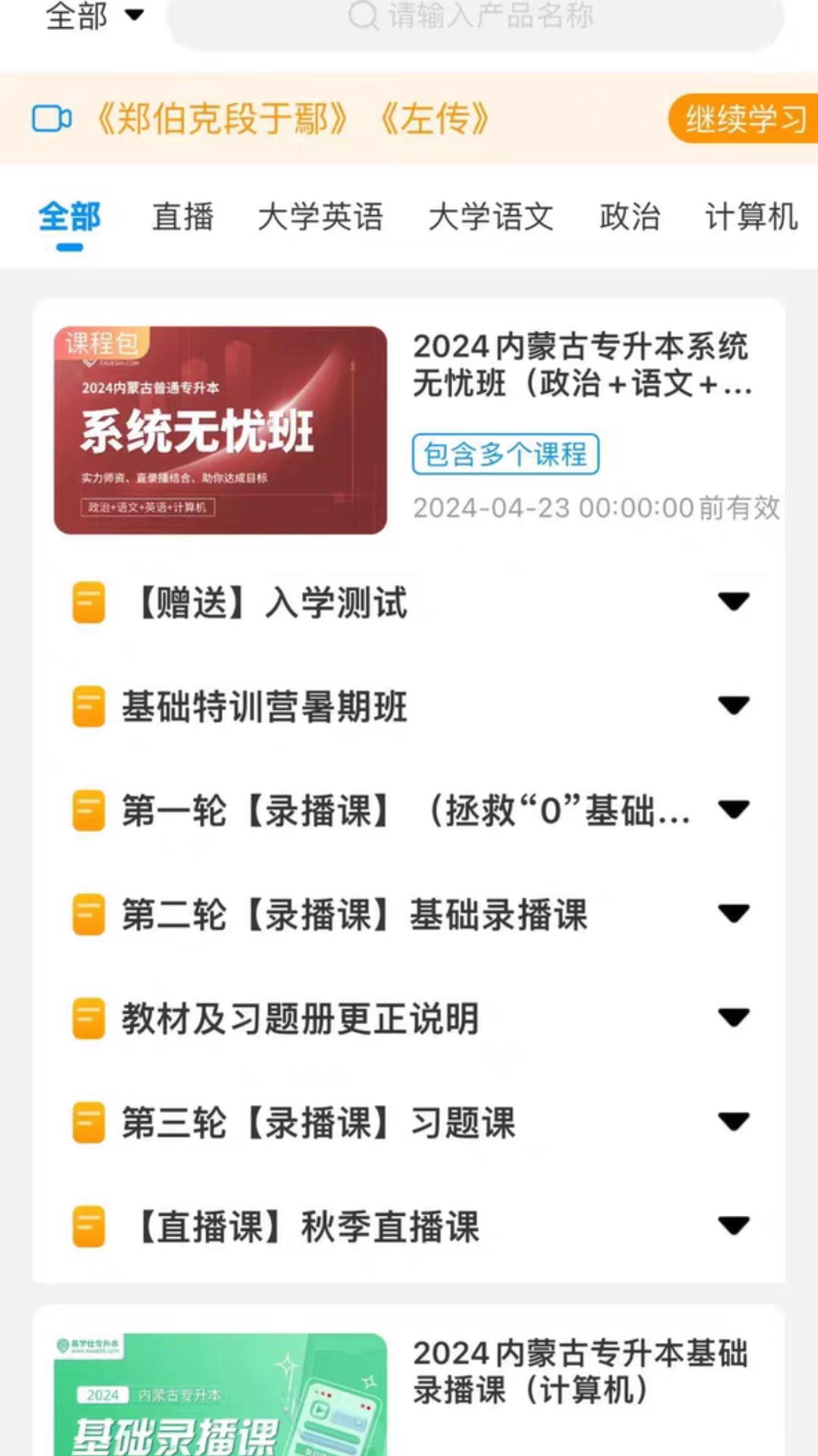
Task: Expand 教材及习题册更正说明 section
Action: [x=733, y=1017]
